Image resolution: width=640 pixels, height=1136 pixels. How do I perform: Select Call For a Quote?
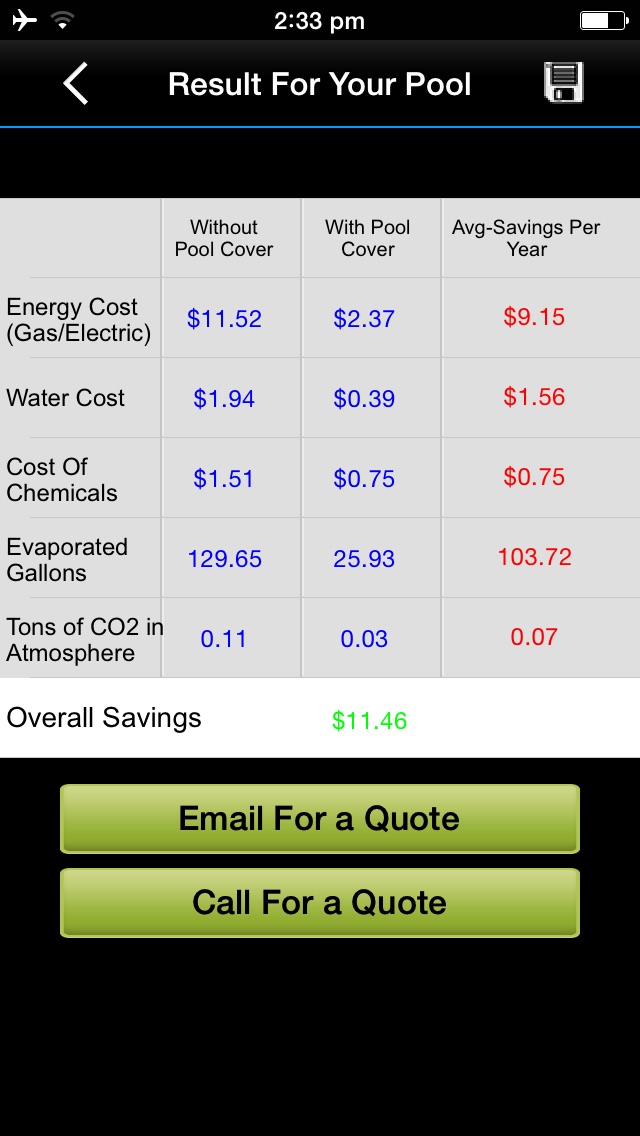[x=320, y=903]
